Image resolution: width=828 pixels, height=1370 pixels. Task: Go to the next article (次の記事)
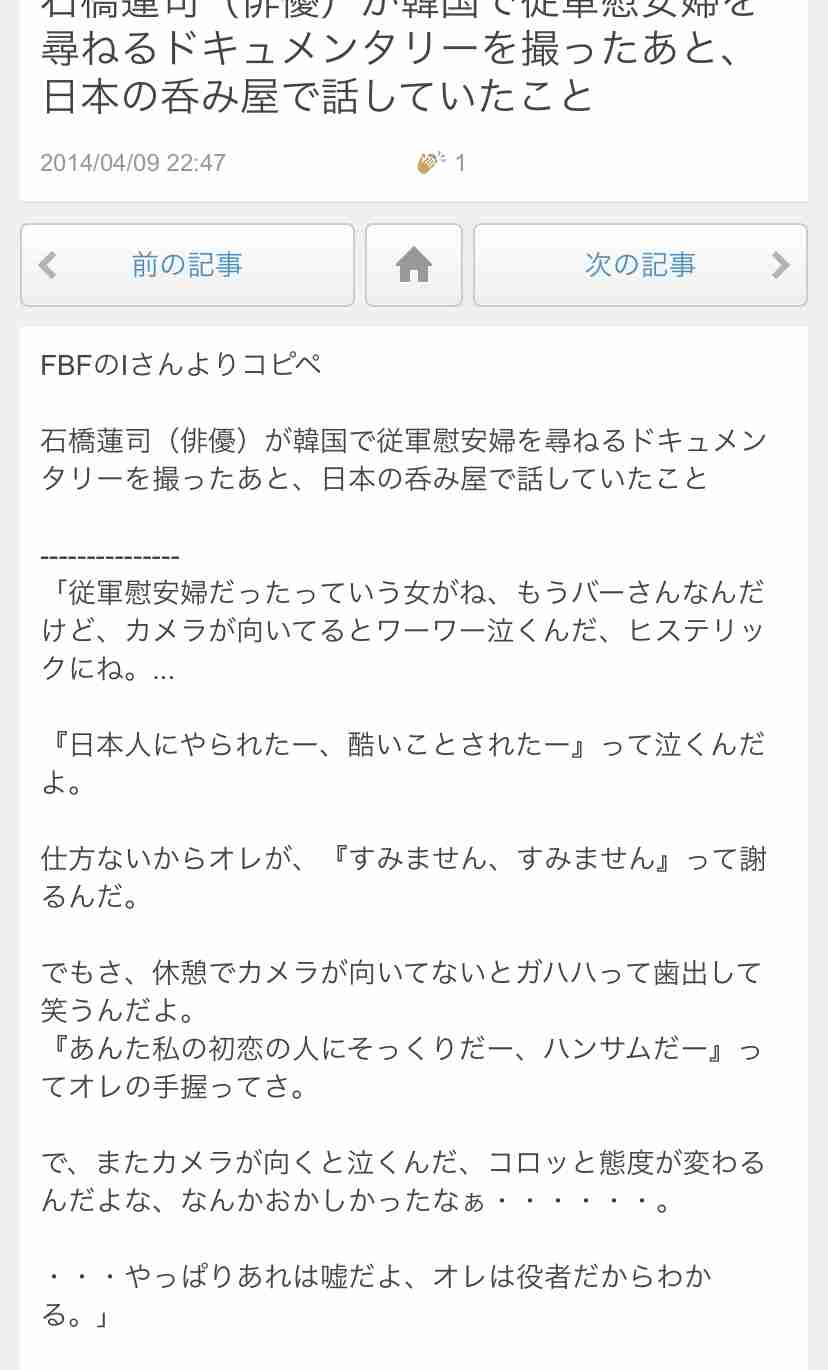640,265
